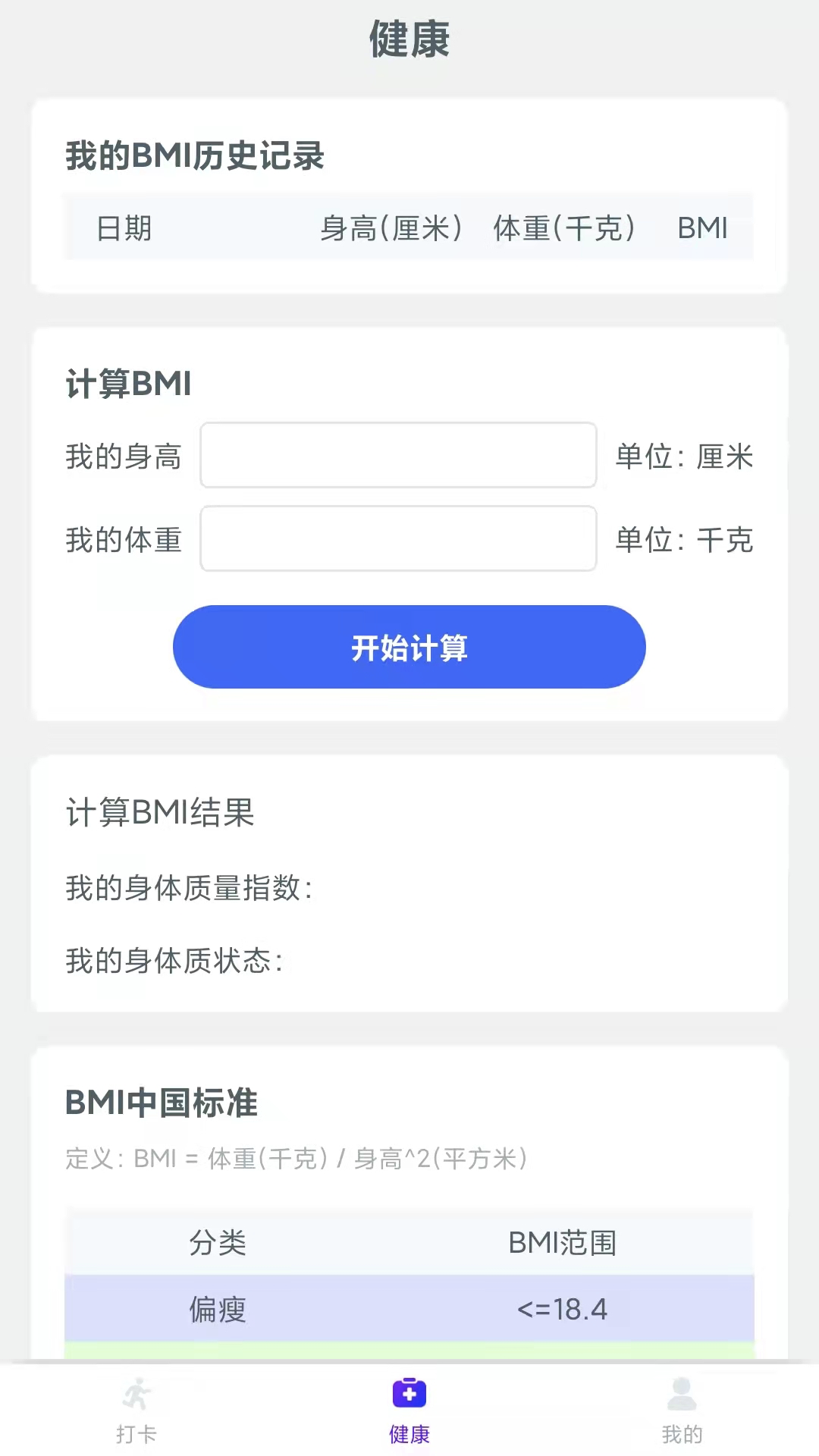Click inside the 我的身高 input box

397,455
